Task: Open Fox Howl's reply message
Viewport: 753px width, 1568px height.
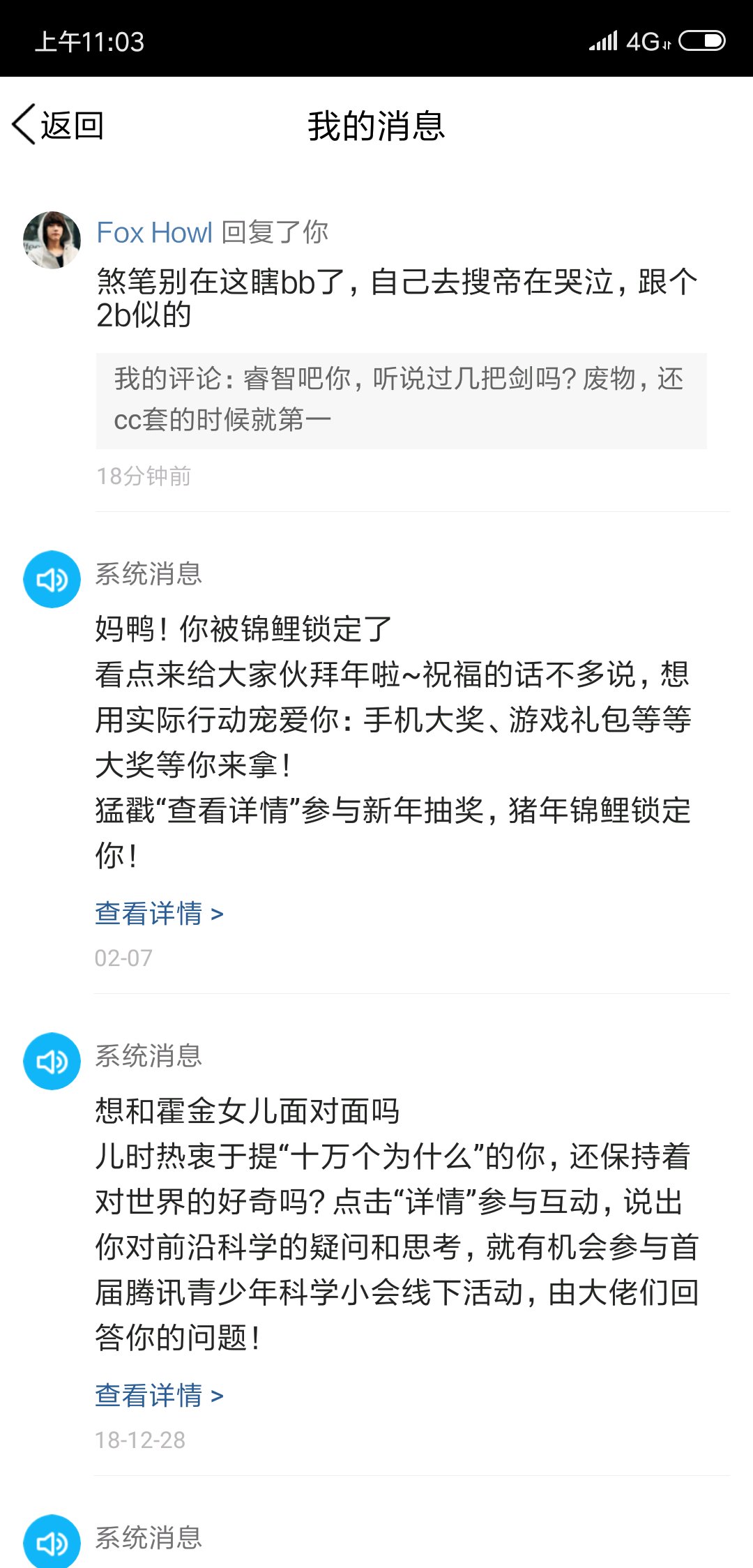Action: (x=397, y=299)
